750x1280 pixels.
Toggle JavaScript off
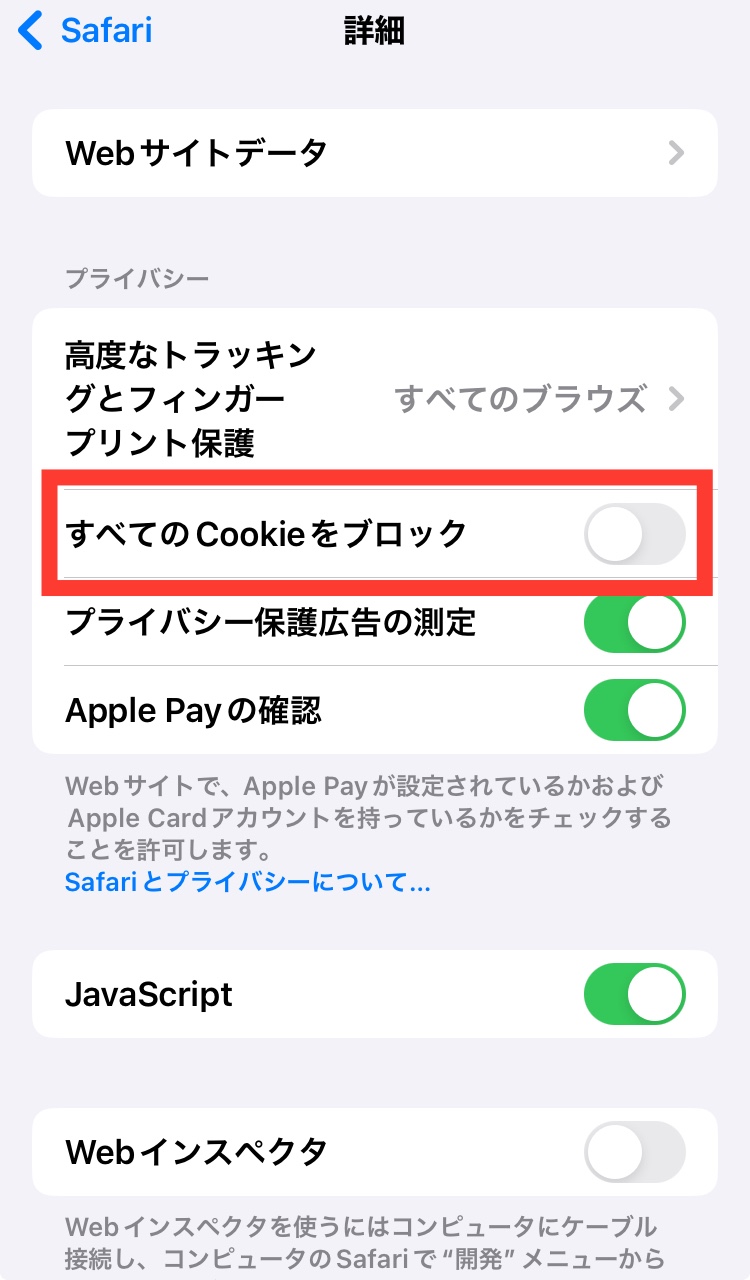coord(634,994)
